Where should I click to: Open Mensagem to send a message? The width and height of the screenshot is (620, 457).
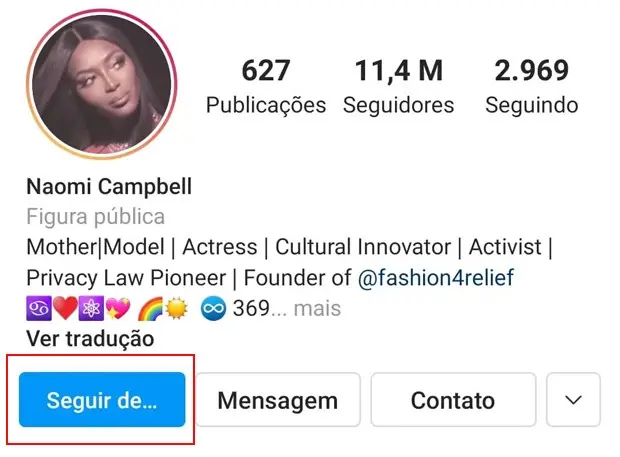point(277,400)
